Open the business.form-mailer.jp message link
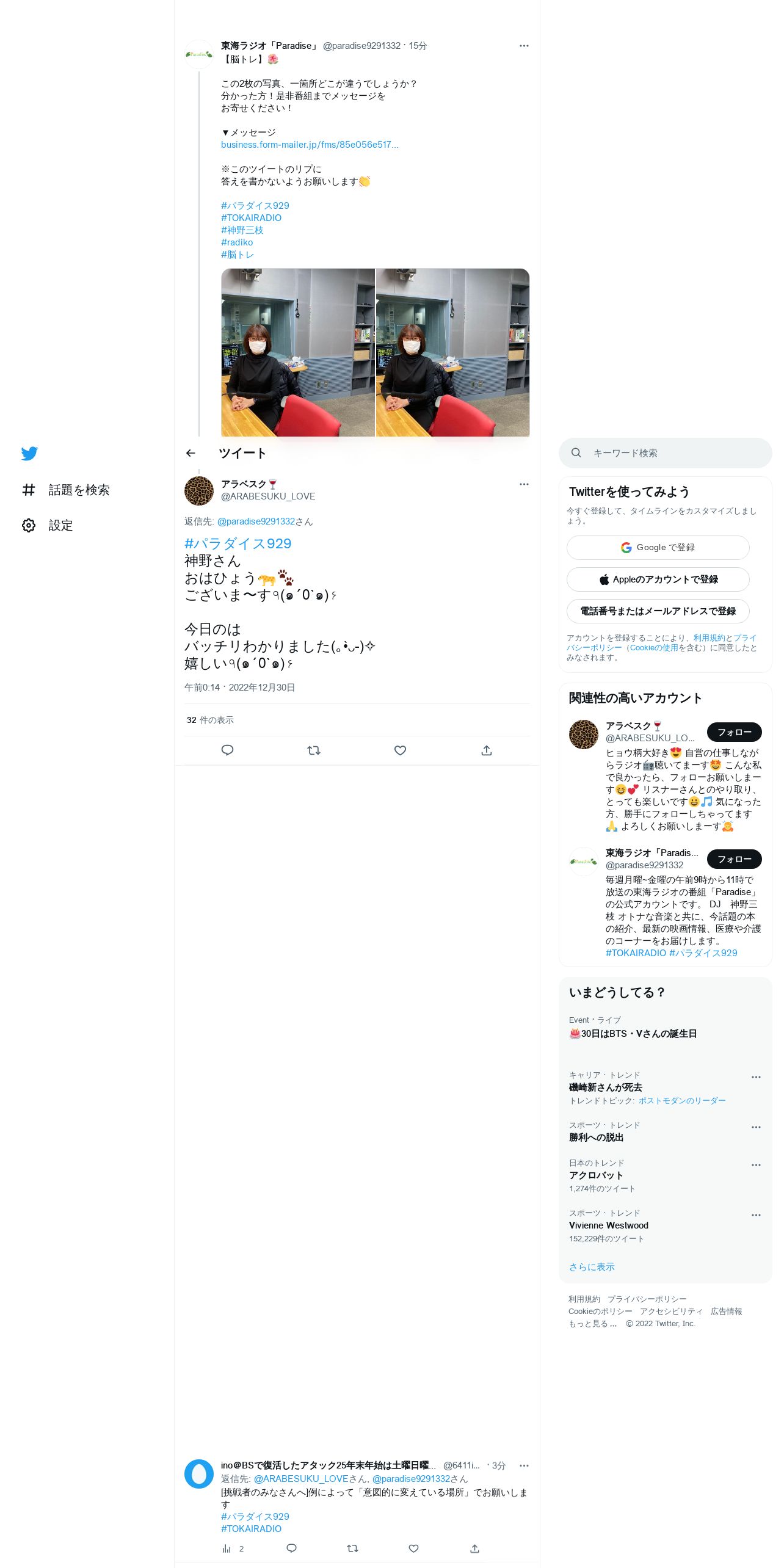784x1568 pixels. pos(310,145)
